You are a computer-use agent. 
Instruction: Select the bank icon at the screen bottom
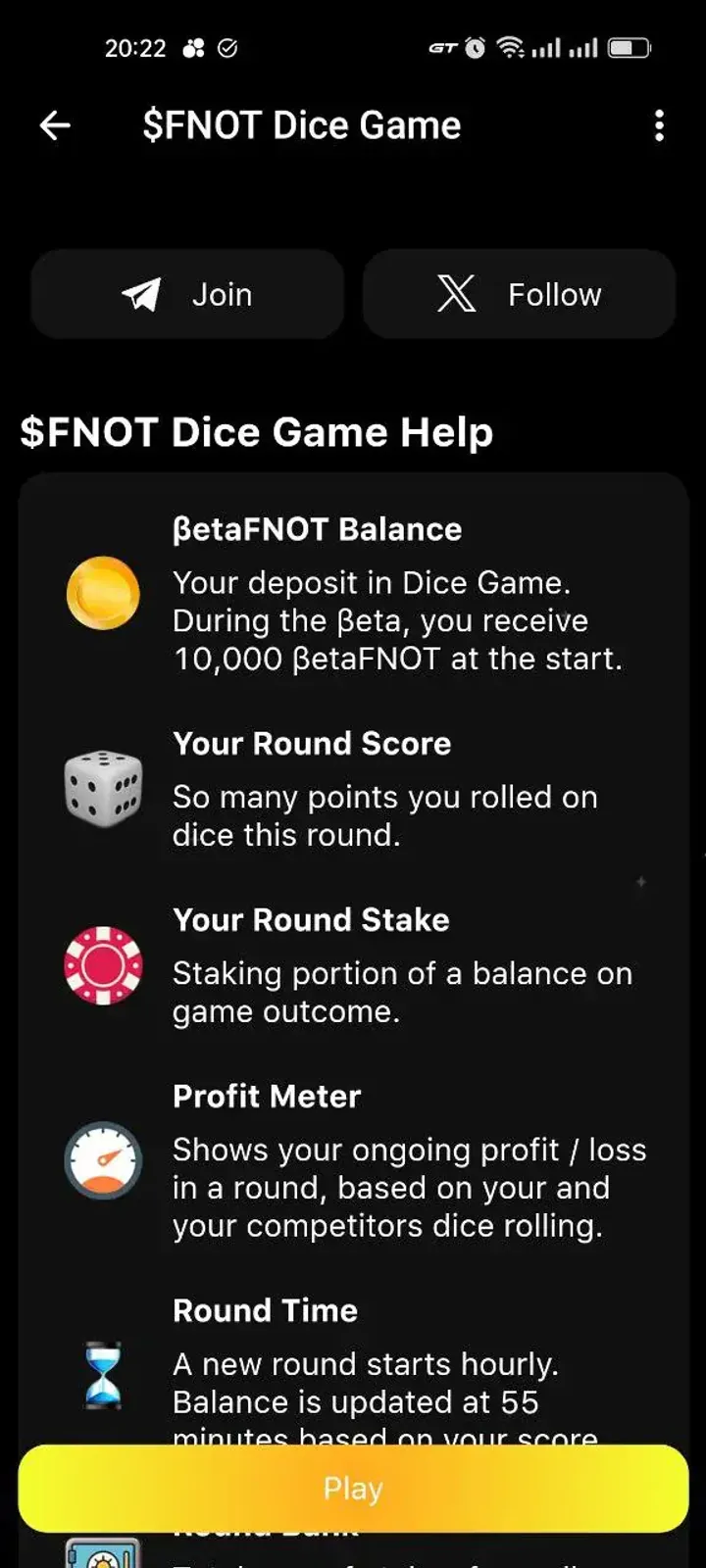103,1551
